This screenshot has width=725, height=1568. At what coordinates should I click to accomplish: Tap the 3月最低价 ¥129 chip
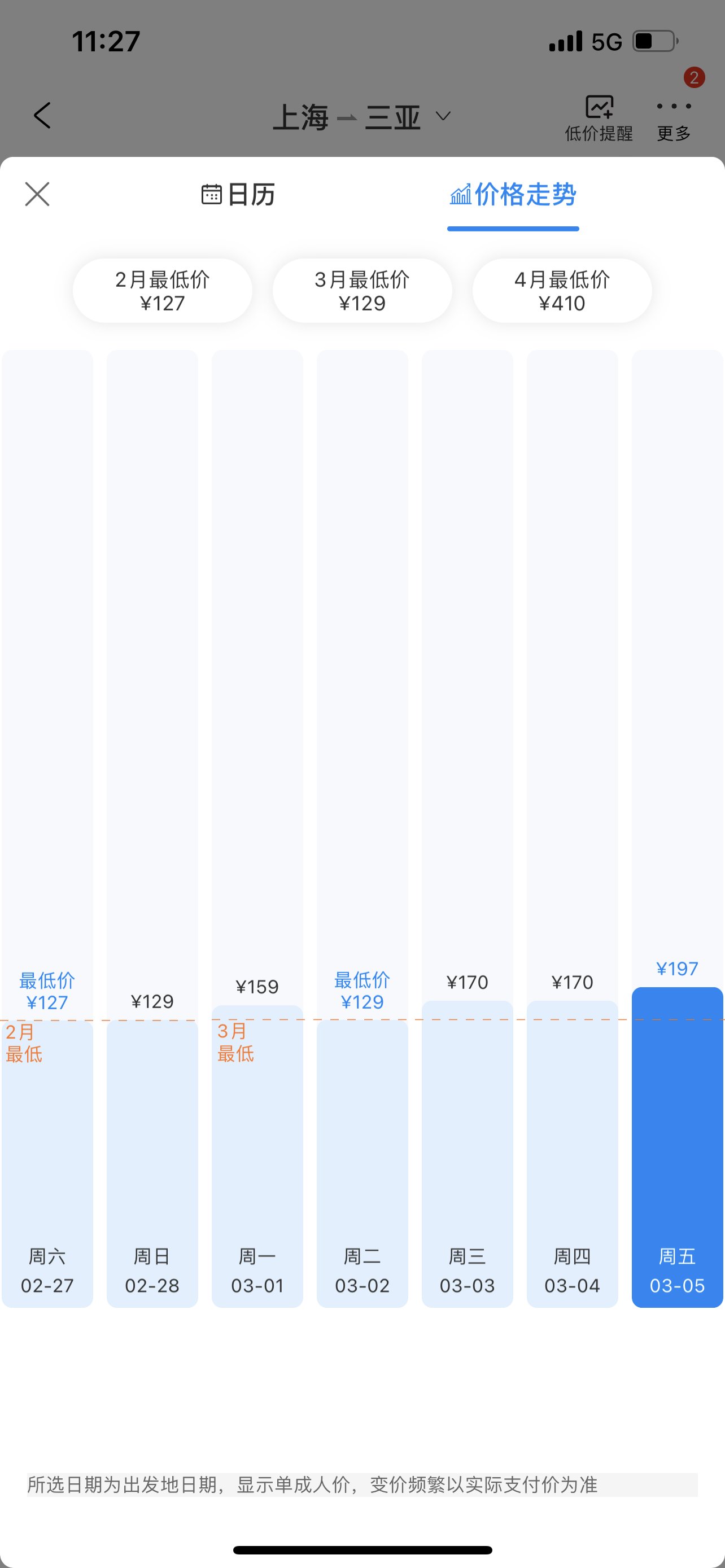coord(362,291)
